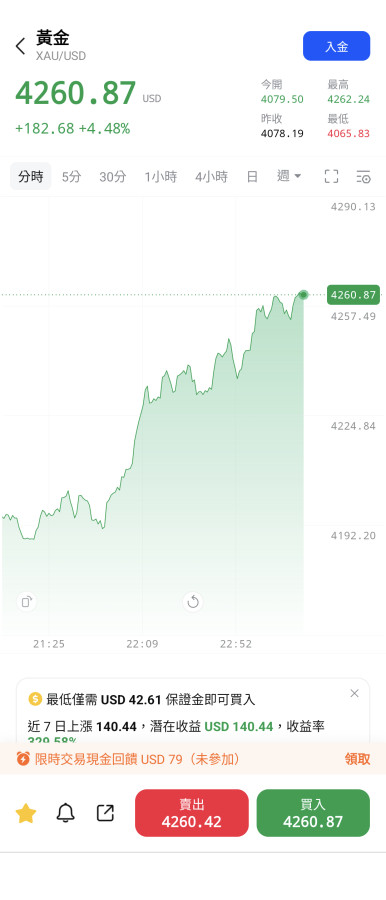Buy gold at 4260.87 via 買入
Screen dimensions: 386x900
pyautogui.click(x=313, y=813)
